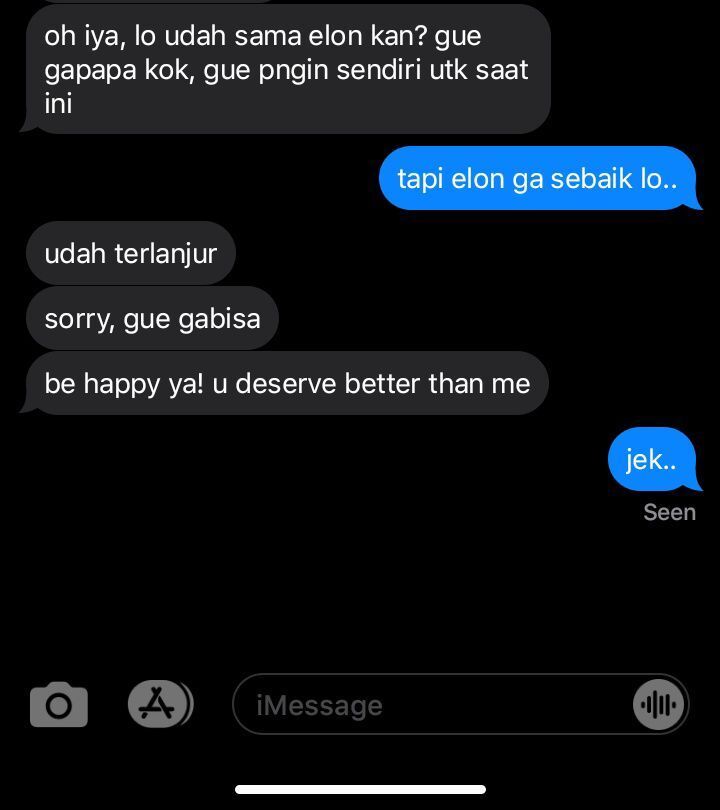
Task: Open the App Store apps drawer
Action: (x=159, y=704)
